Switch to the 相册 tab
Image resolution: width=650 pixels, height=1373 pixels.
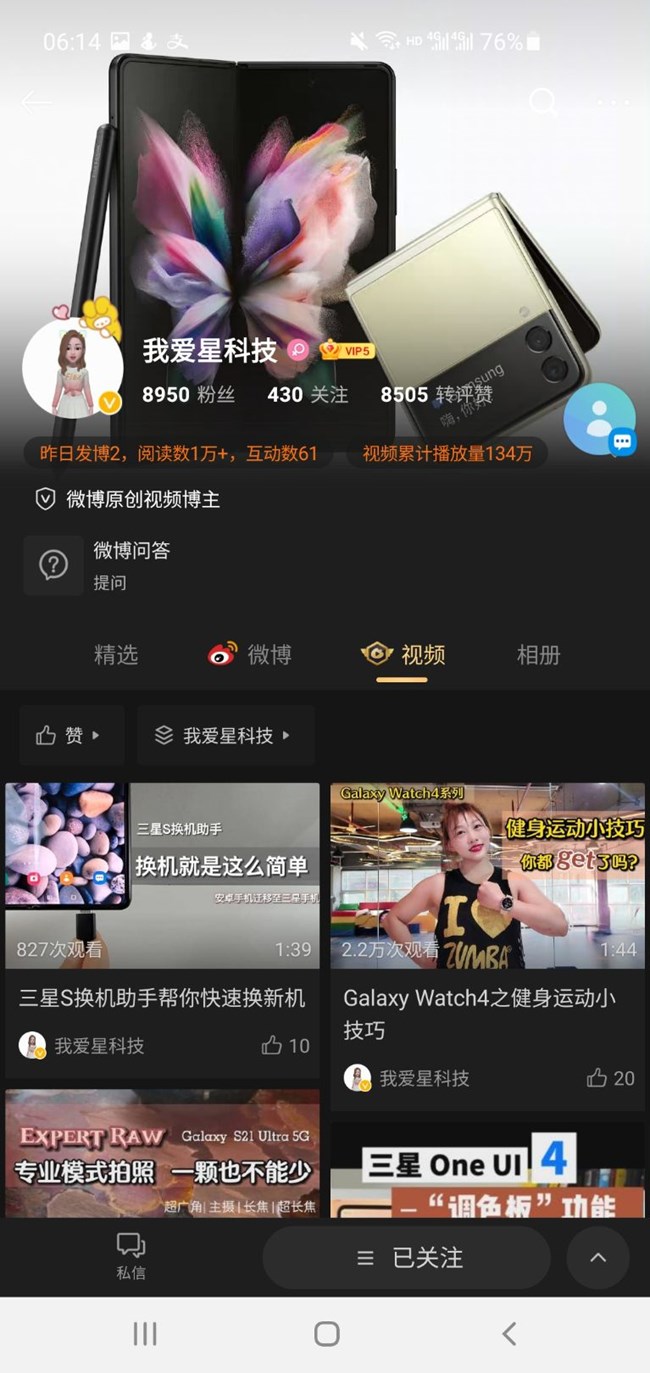point(538,655)
